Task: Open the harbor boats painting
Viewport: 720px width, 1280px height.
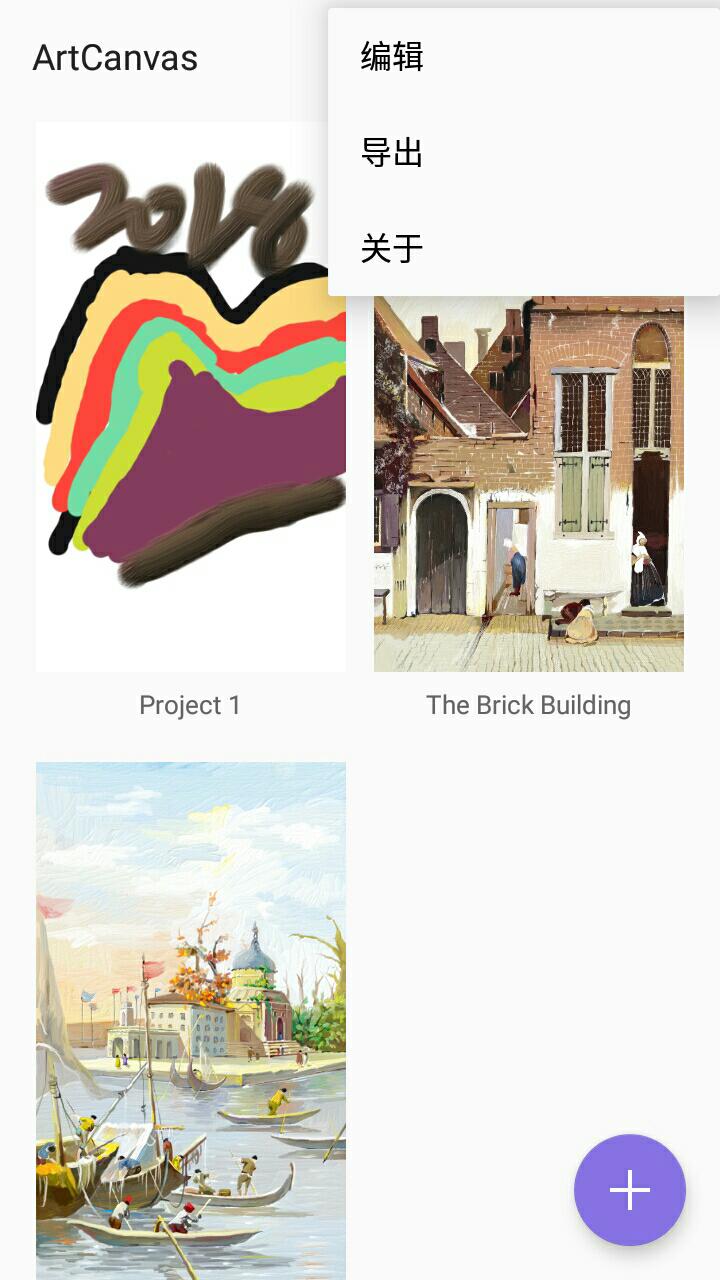Action: point(190,1020)
